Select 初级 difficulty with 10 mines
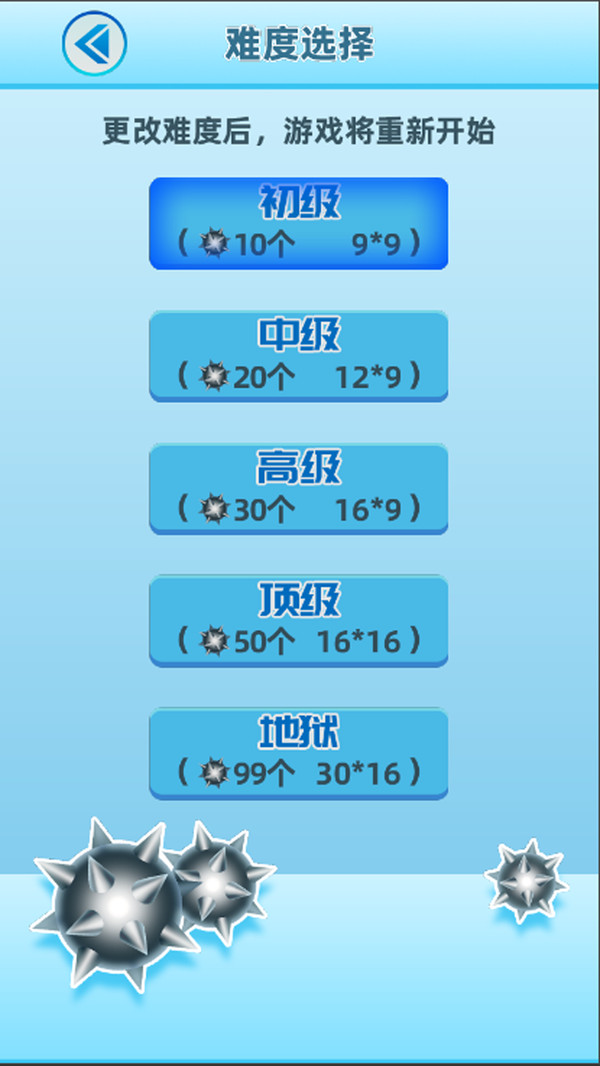The image size is (600, 1066). (298, 224)
